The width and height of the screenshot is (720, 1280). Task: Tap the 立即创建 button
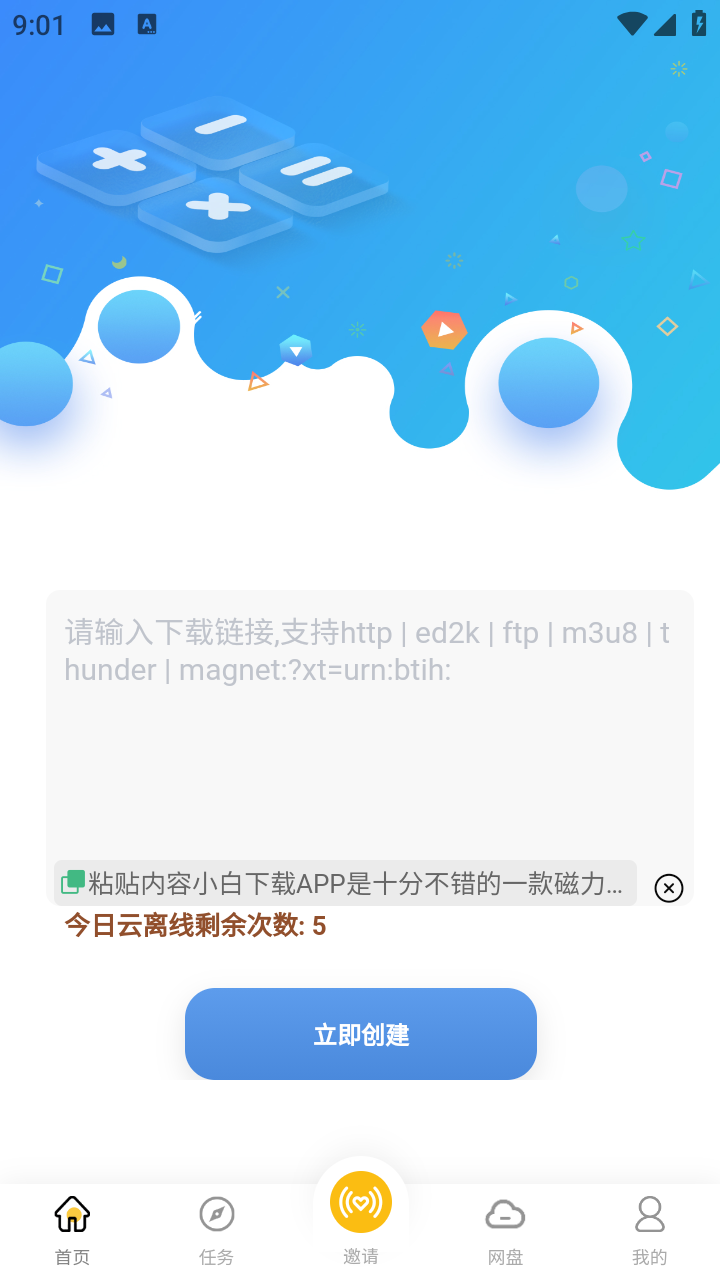[x=361, y=1034]
